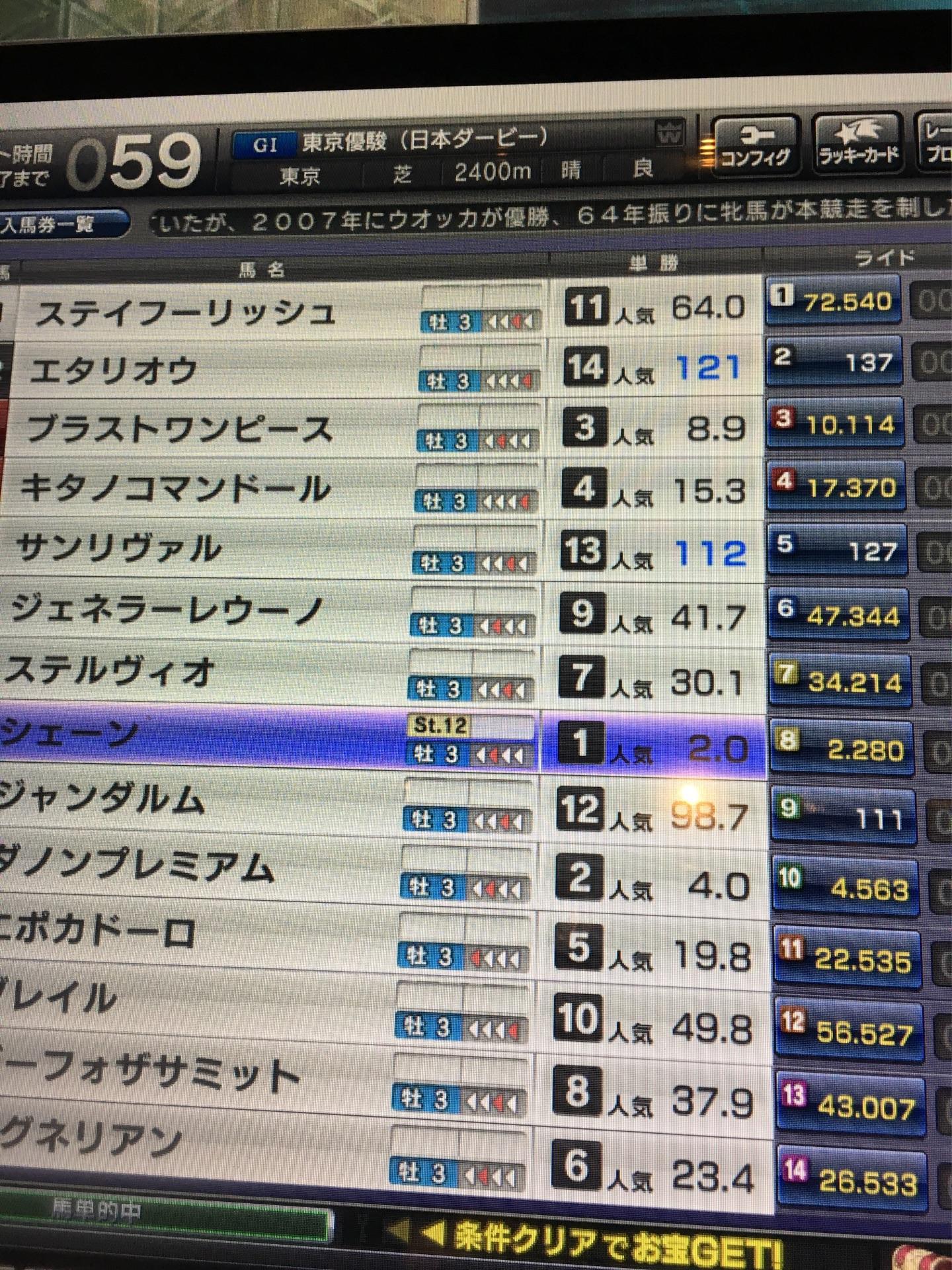Screen dimensions: 952x1270
Task: Tap number 1 odds button 72.540
Action: 834,302
